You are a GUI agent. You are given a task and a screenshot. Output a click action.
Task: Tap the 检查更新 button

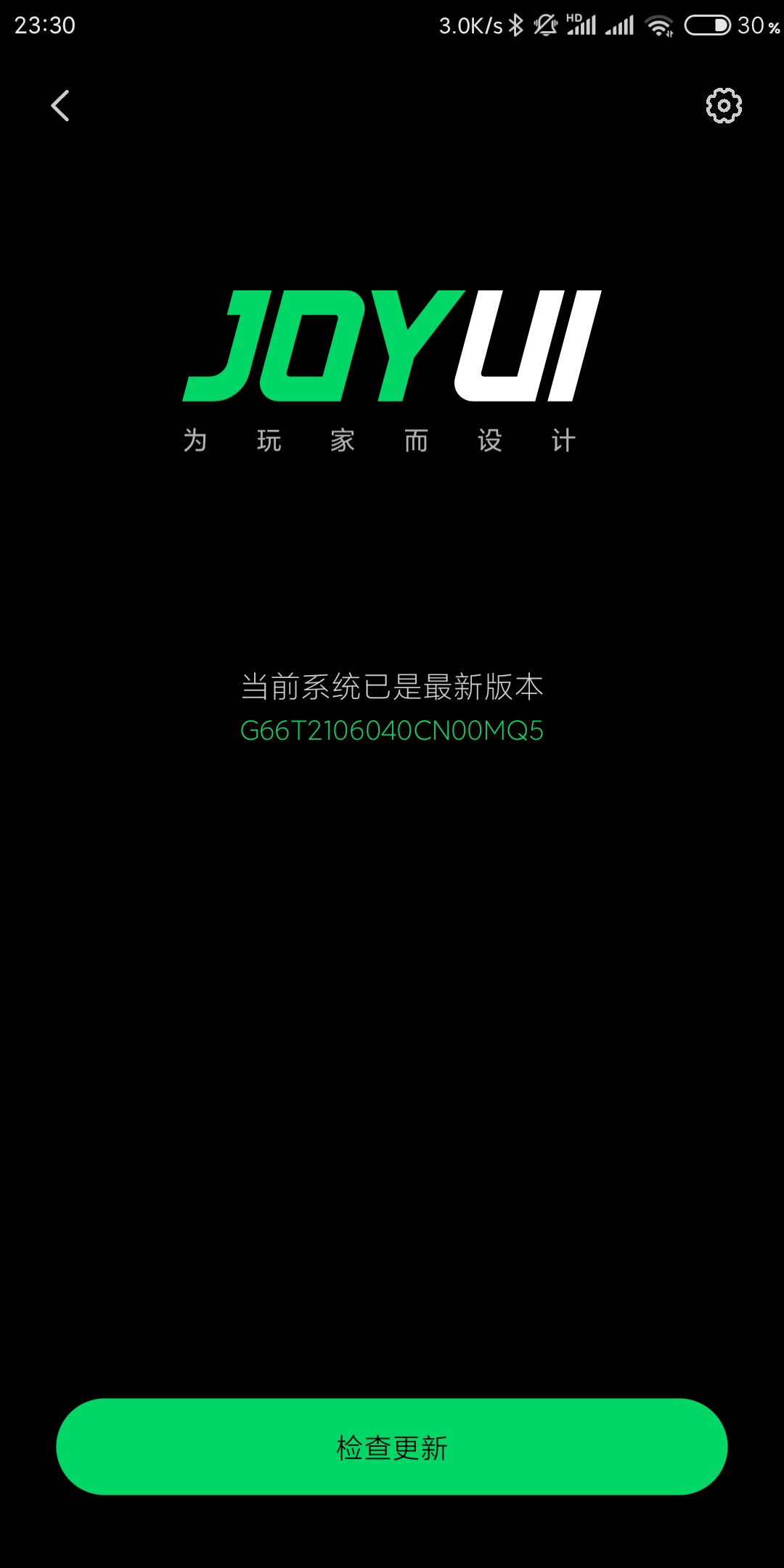coord(392,1447)
